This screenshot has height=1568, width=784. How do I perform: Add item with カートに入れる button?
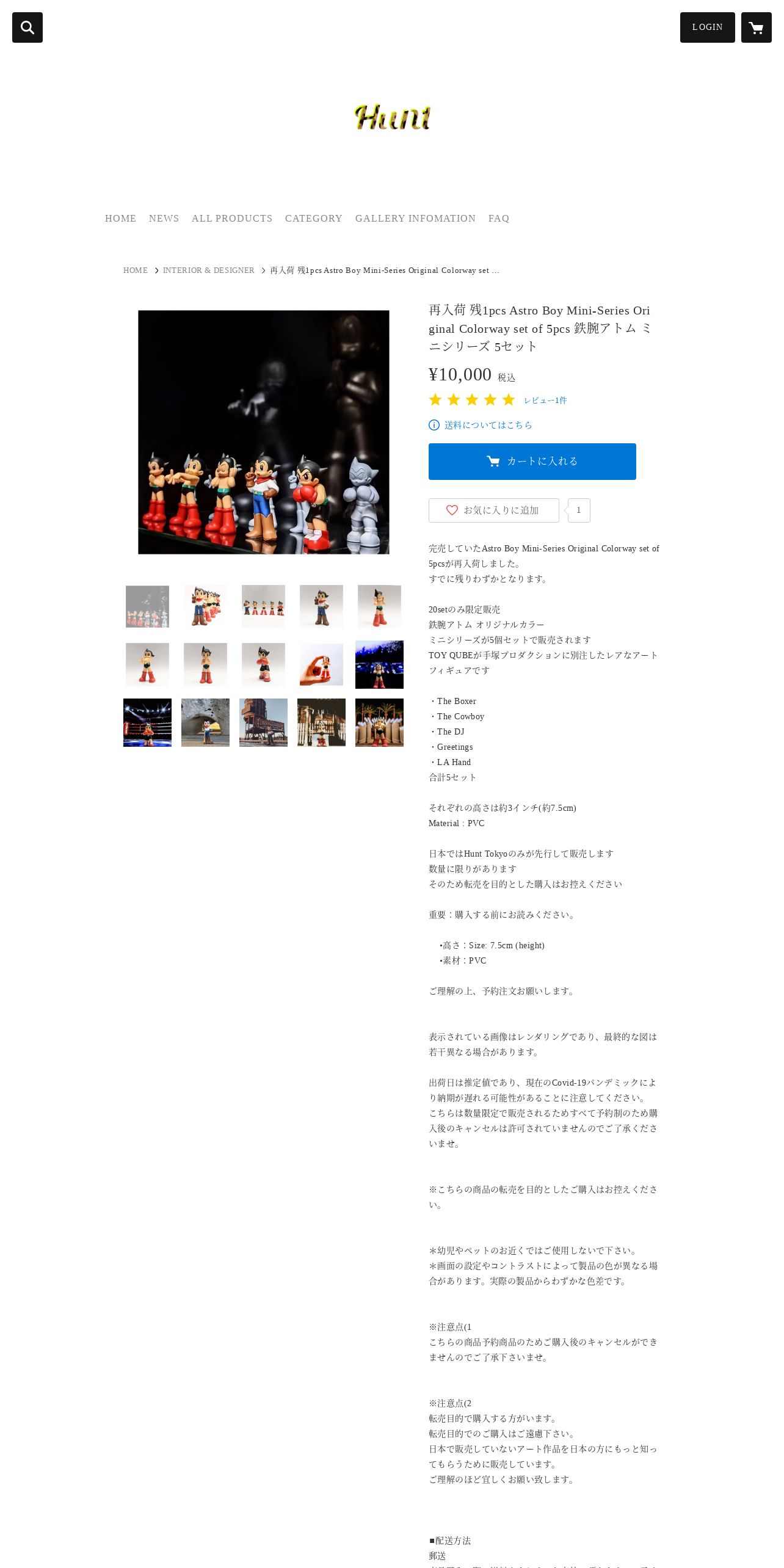[x=532, y=462]
